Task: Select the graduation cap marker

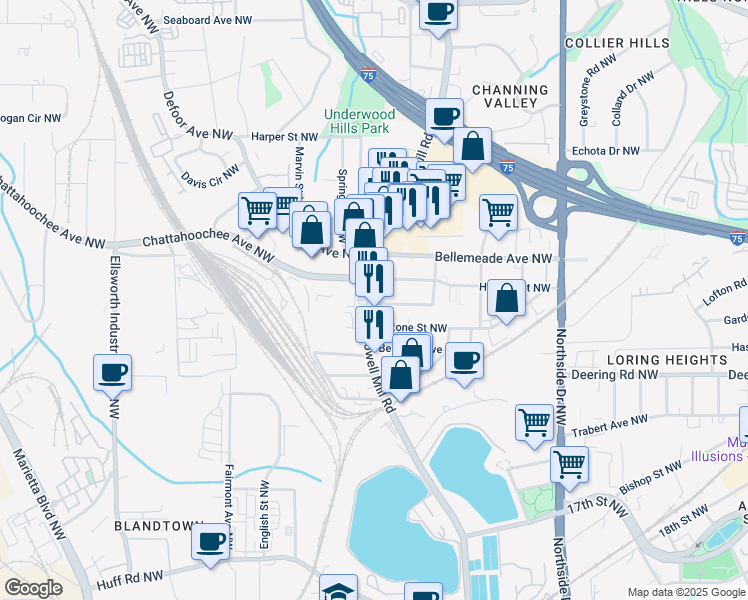Action: point(338,590)
